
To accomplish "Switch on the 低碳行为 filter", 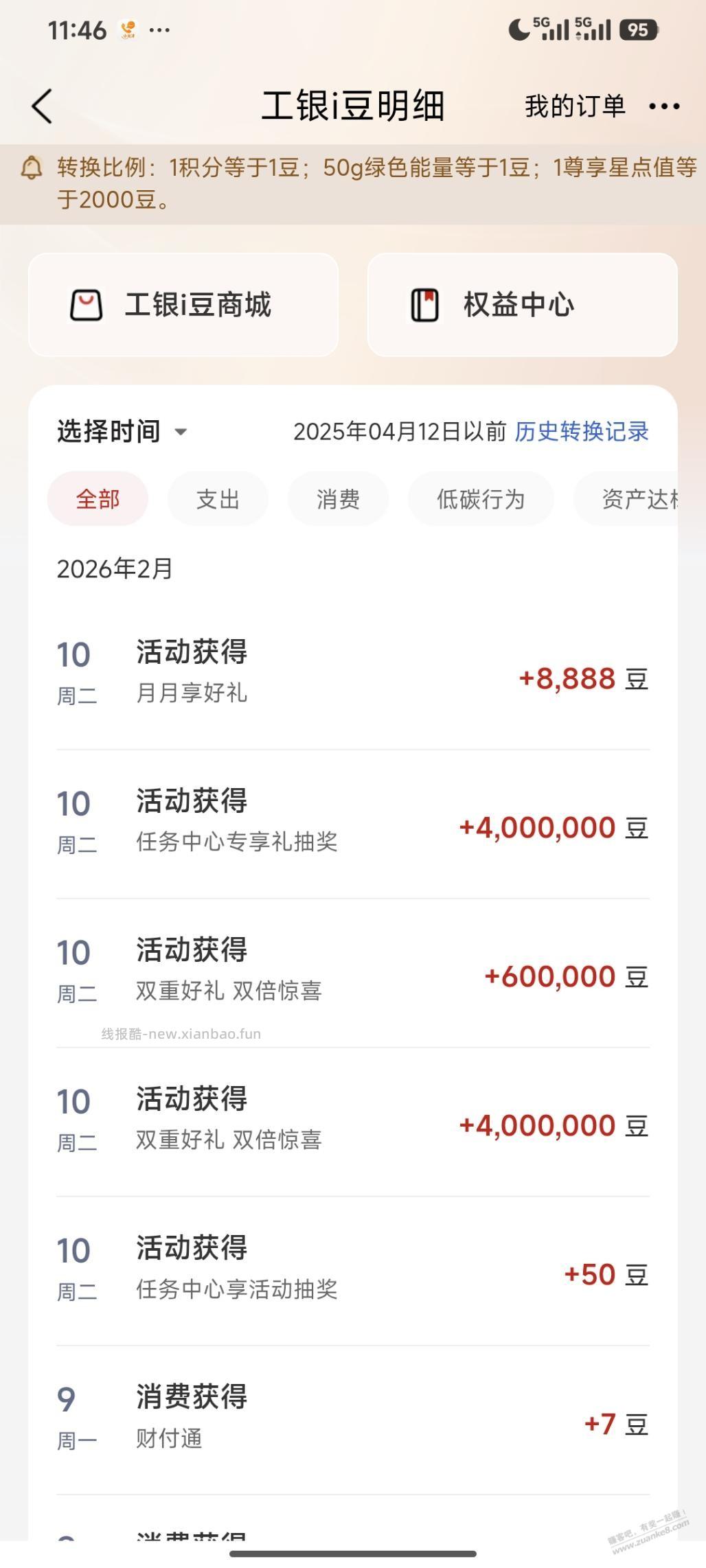I will click(x=481, y=499).
